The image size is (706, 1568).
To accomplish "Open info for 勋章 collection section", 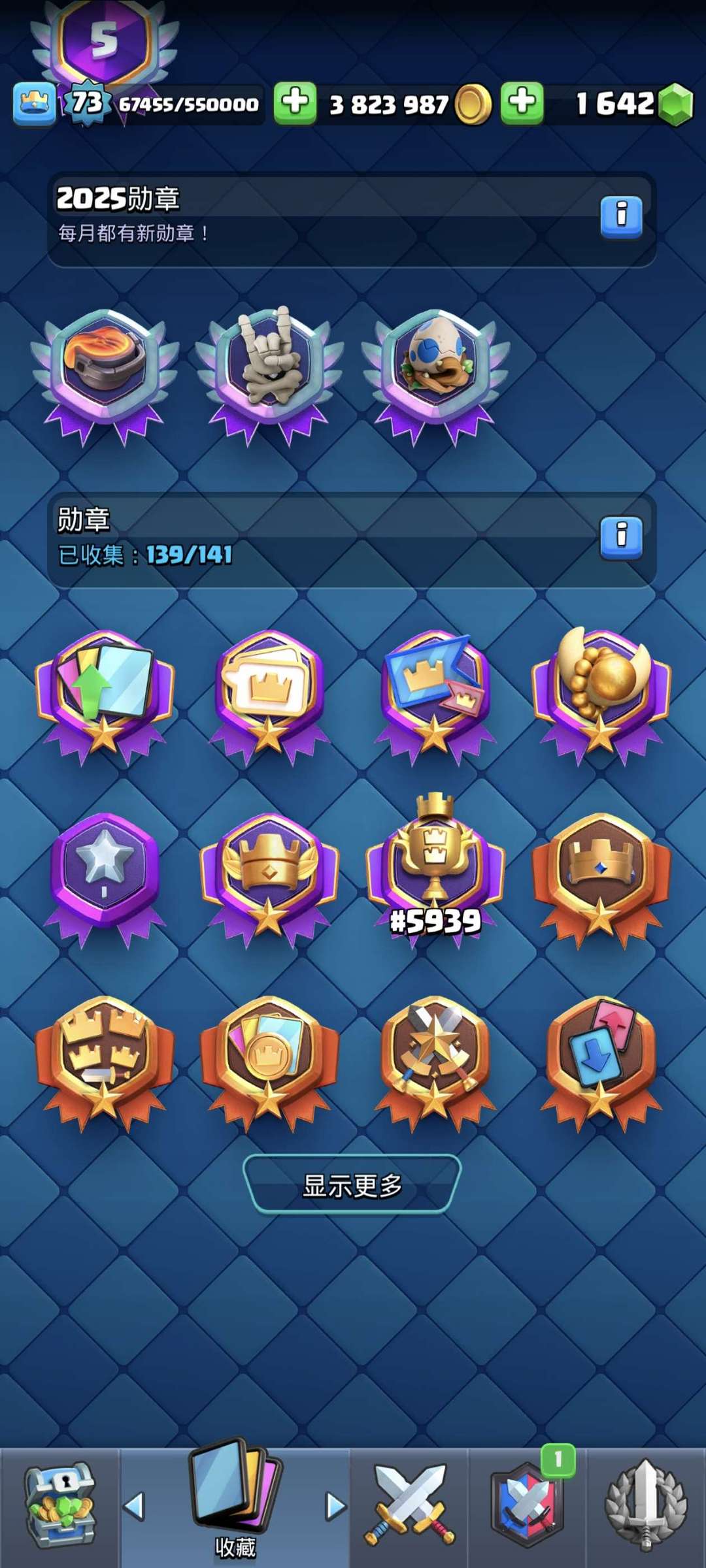I will tap(621, 536).
